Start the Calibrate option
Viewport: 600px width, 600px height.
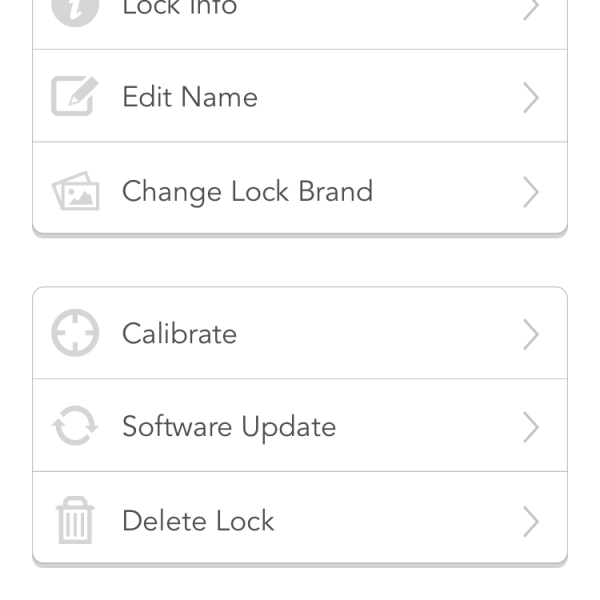300,334
